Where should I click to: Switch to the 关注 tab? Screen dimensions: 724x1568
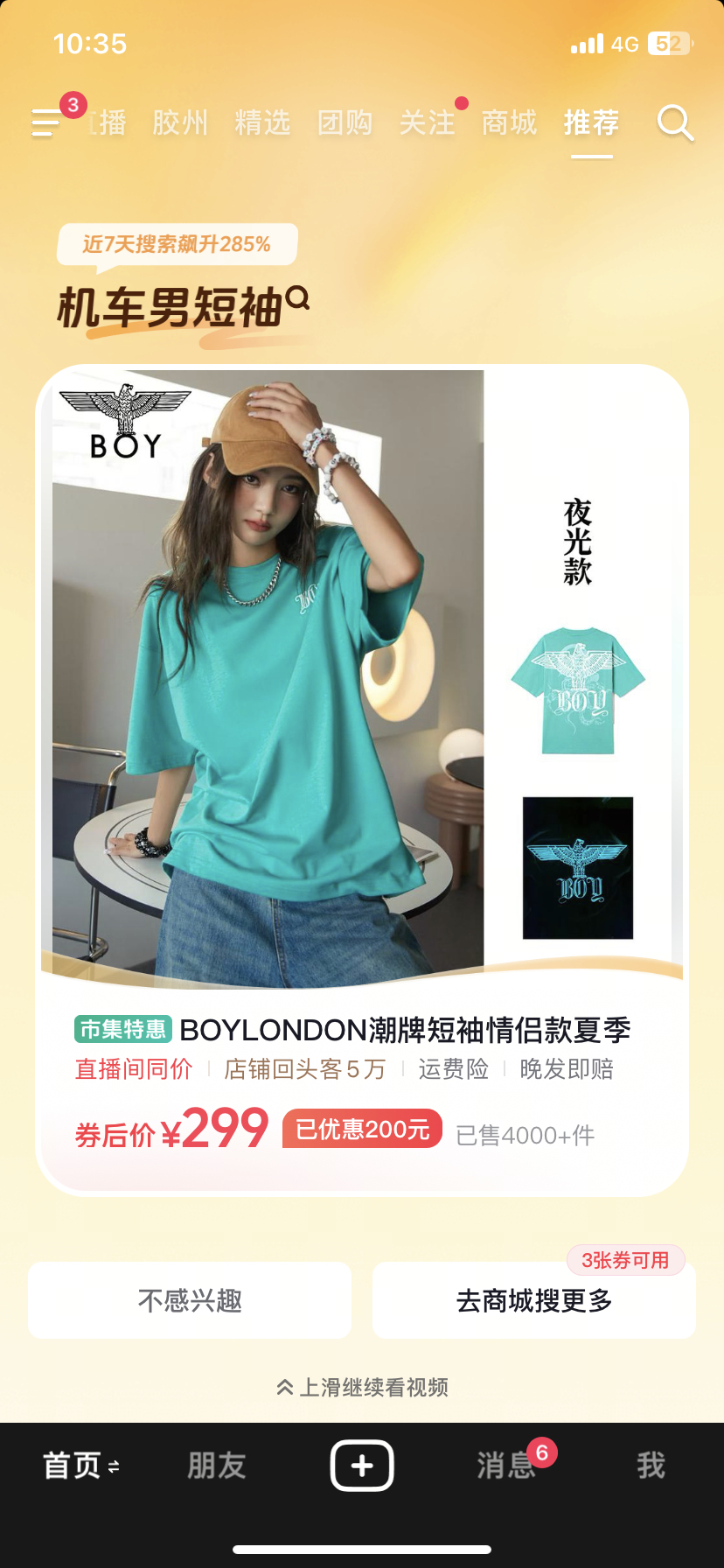[427, 122]
